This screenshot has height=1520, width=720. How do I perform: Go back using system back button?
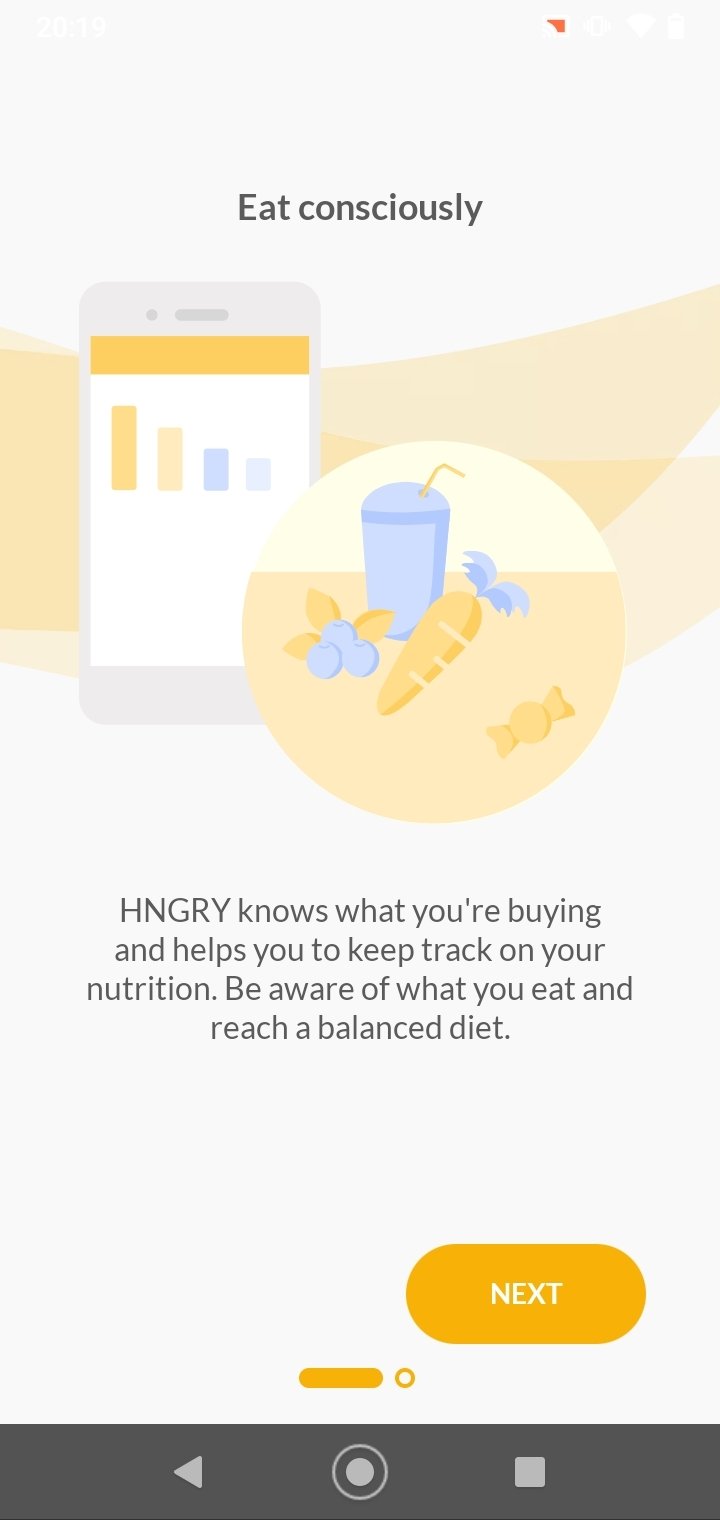tap(188, 1471)
